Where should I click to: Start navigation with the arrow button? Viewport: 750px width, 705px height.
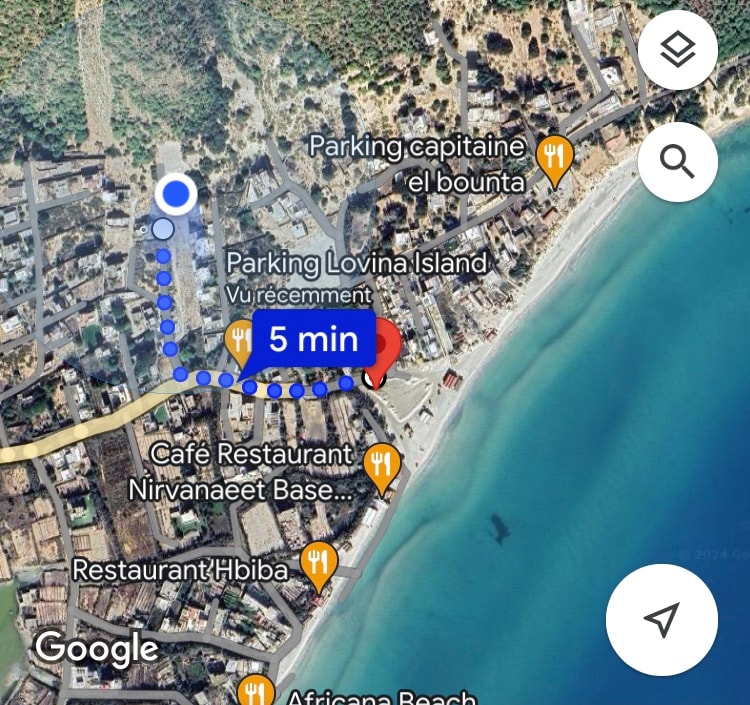click(x=661, y=619)
